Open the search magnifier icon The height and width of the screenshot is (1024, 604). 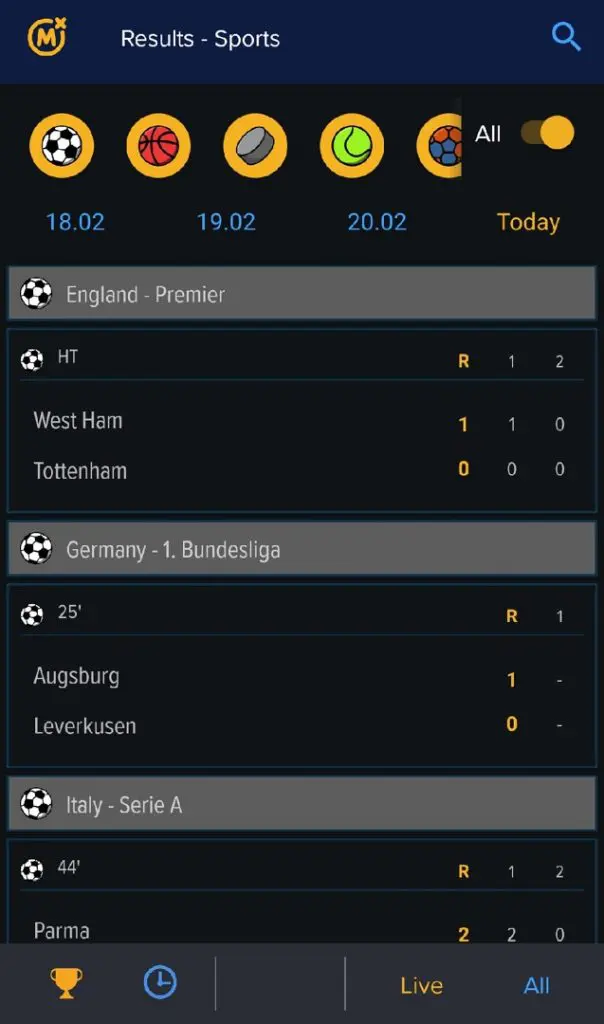566,37
